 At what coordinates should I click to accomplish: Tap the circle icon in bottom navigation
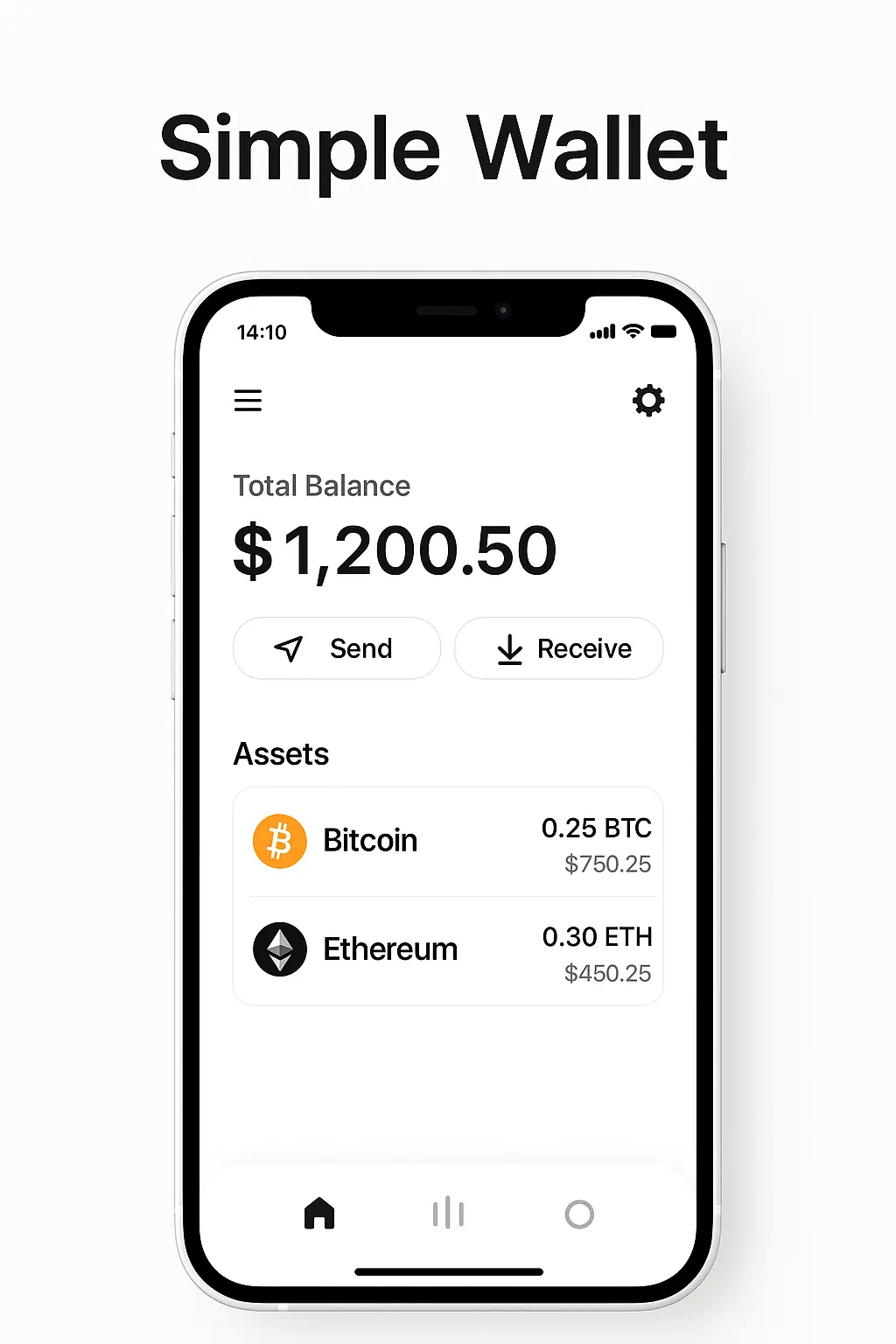click(579, 1214)
